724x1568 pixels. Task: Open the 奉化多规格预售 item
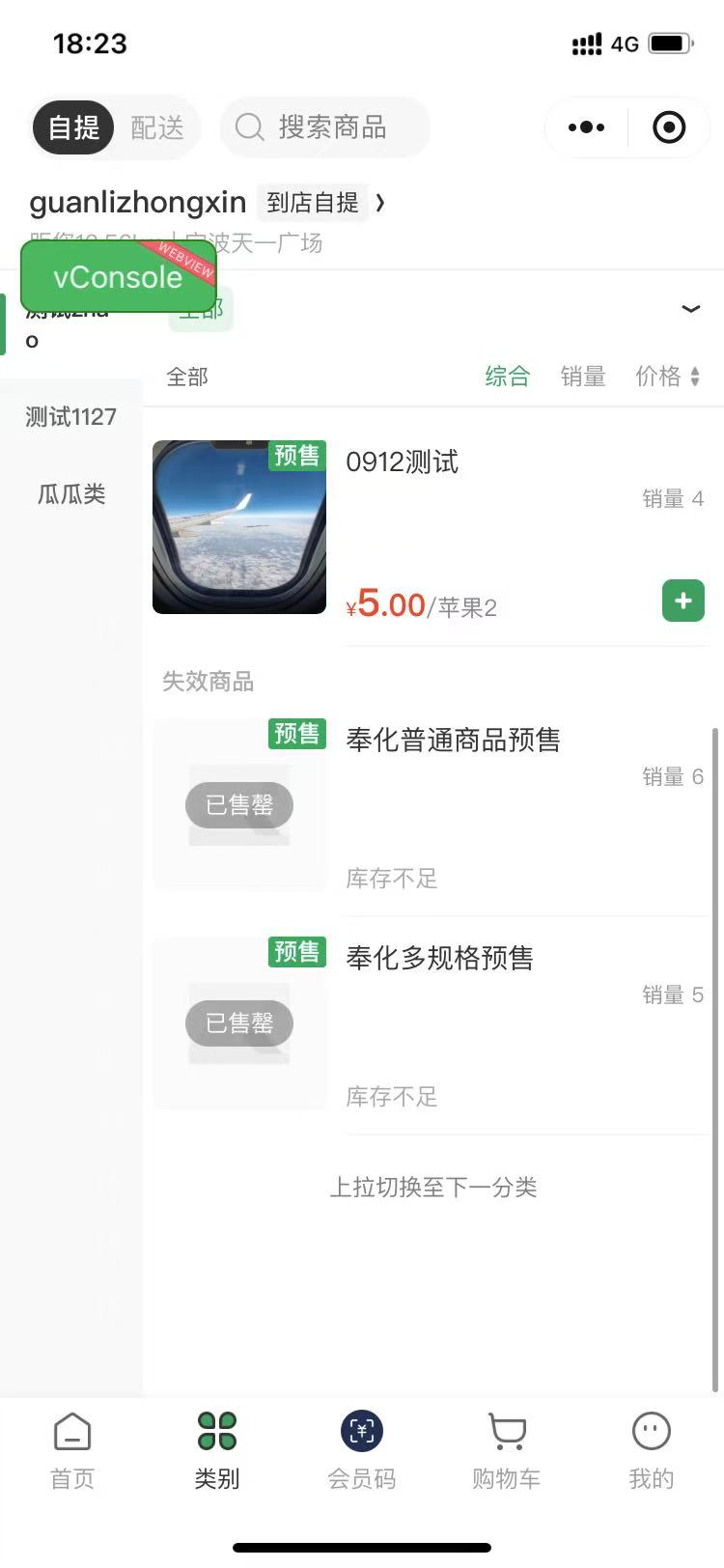(439, 959)
